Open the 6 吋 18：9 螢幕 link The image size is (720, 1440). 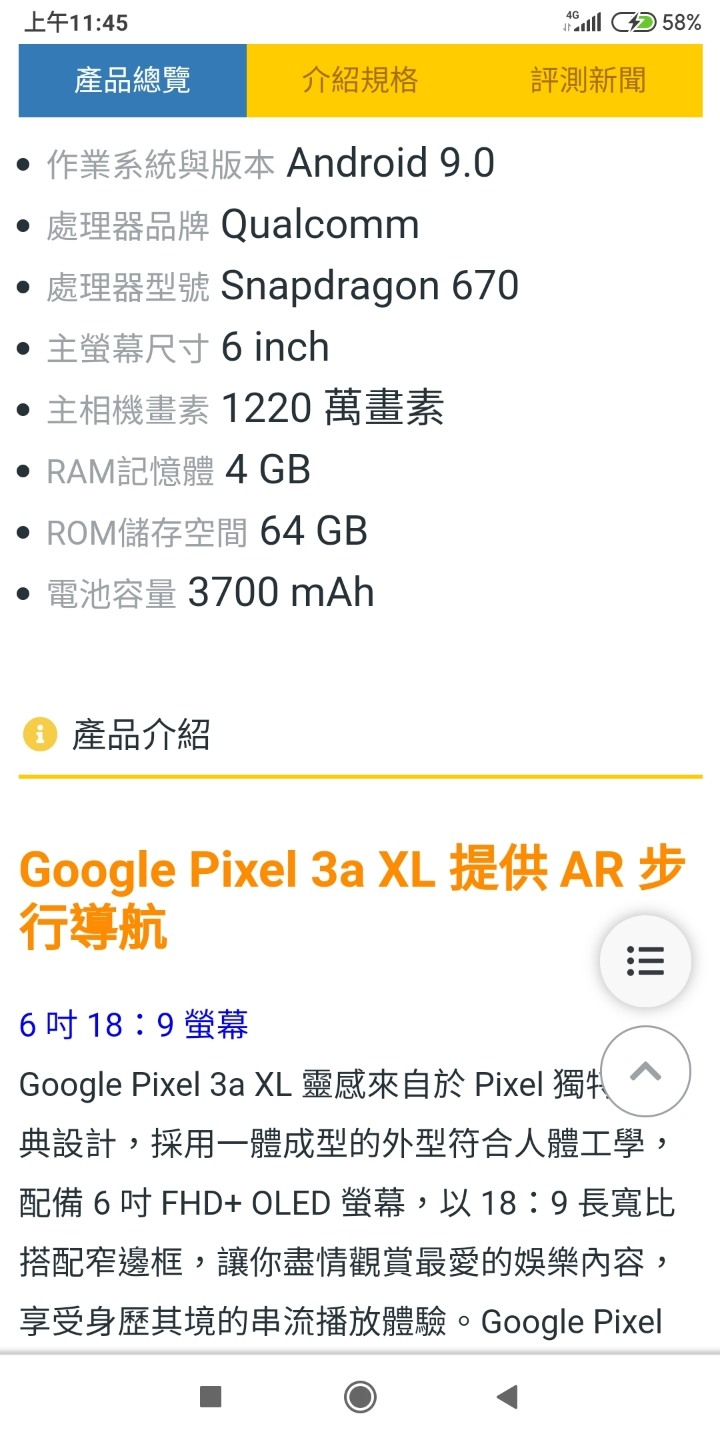pyautogui.click(x=134, y=1025)
